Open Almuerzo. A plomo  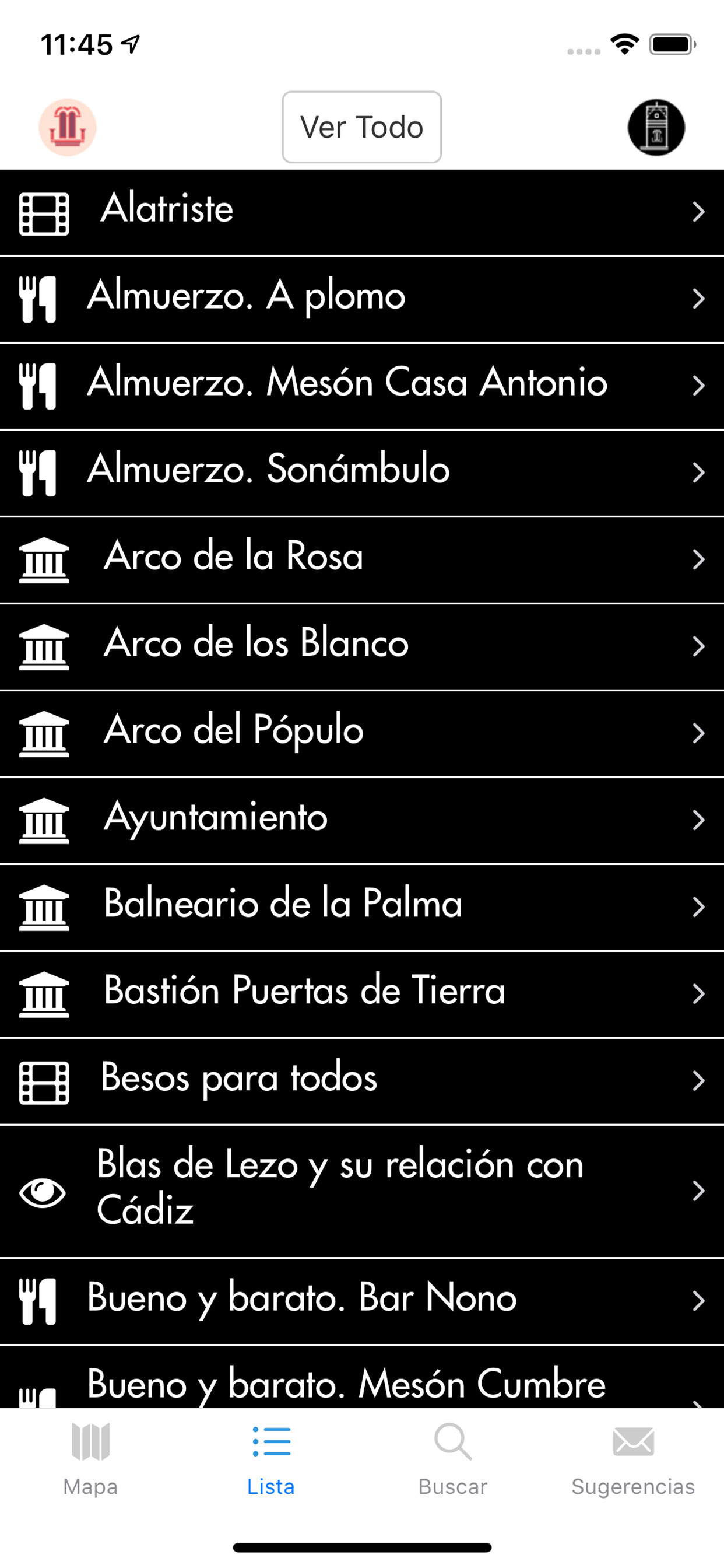pyautogui.click(x=362, y=299)
